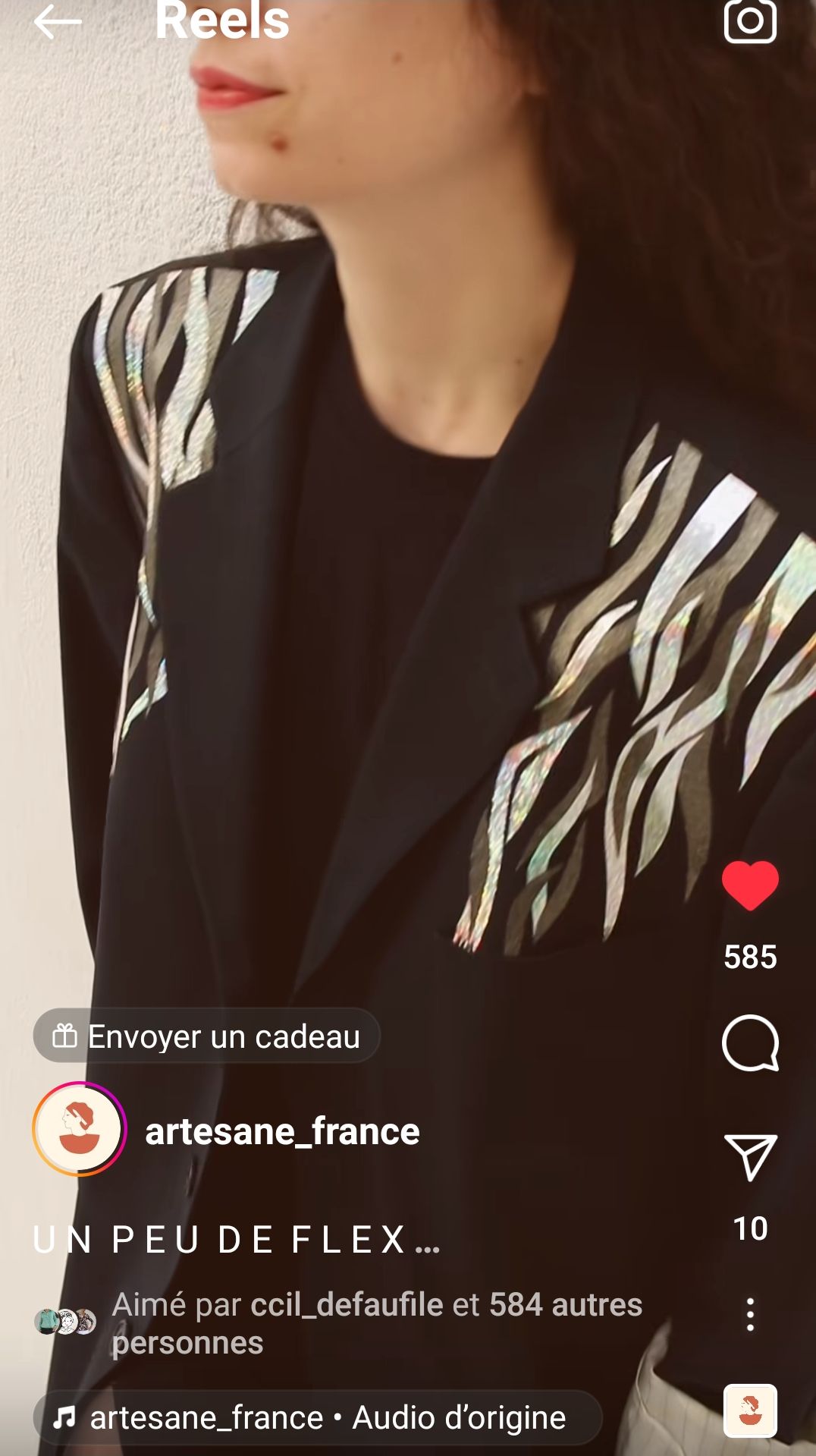Share this reel via the paper plane
Screen dimensions: 816x1456
coord(750,1157)
